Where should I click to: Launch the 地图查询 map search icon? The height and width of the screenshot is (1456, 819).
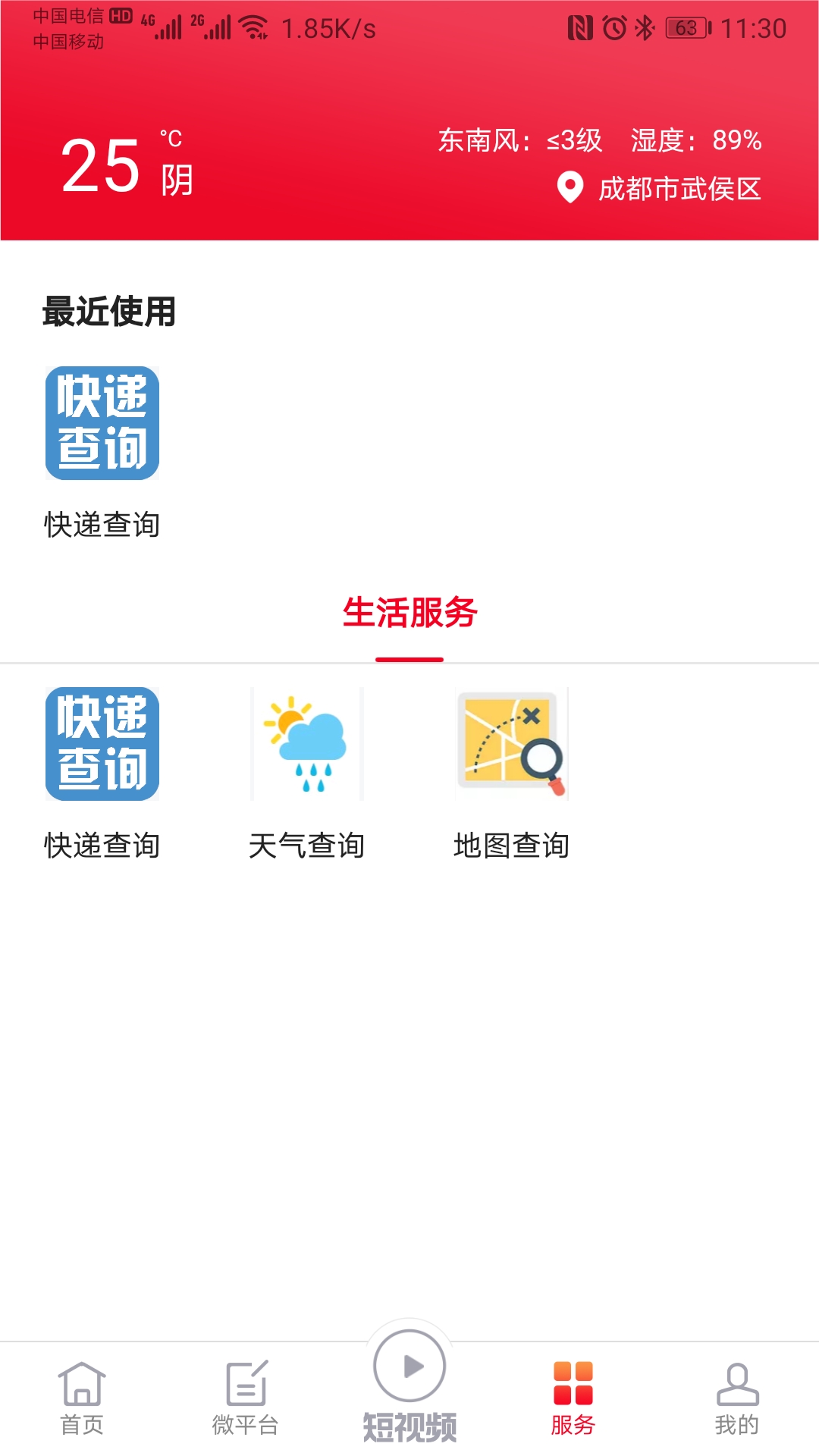(512, 743)
